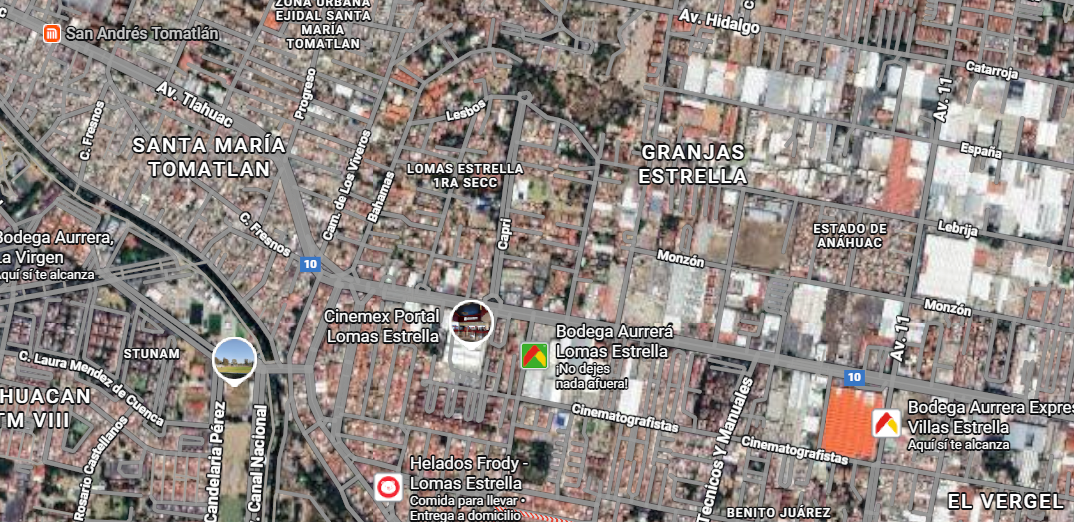
Task: Open the Bodega Aurrera Express Villas Estrella pin
Action: point(885,423)
